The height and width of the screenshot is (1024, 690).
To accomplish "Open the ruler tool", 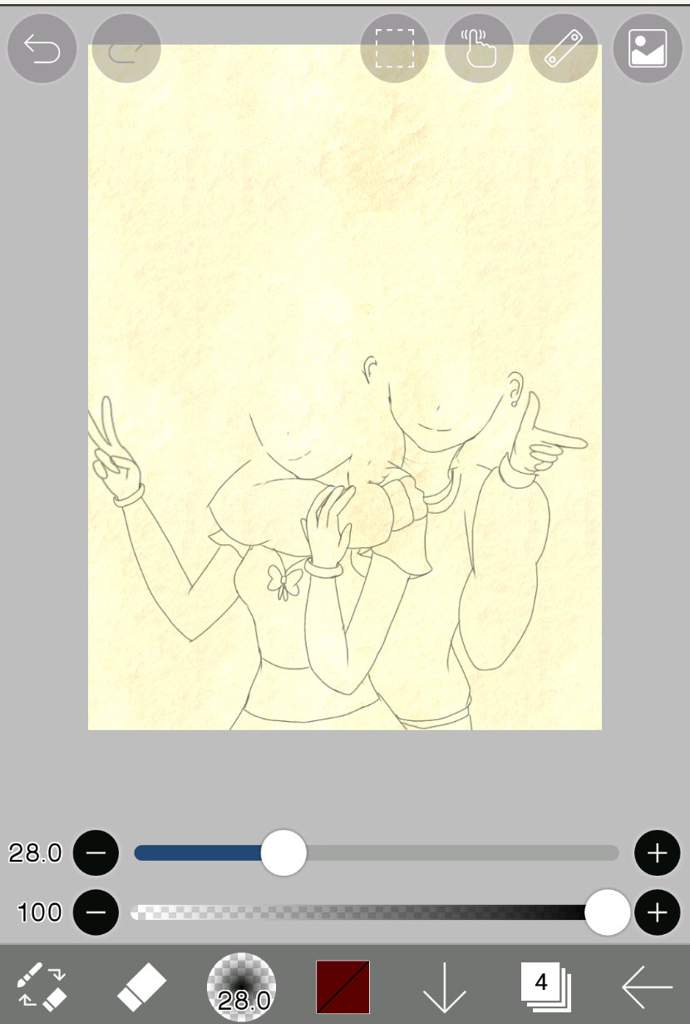I will coord(563,47).
